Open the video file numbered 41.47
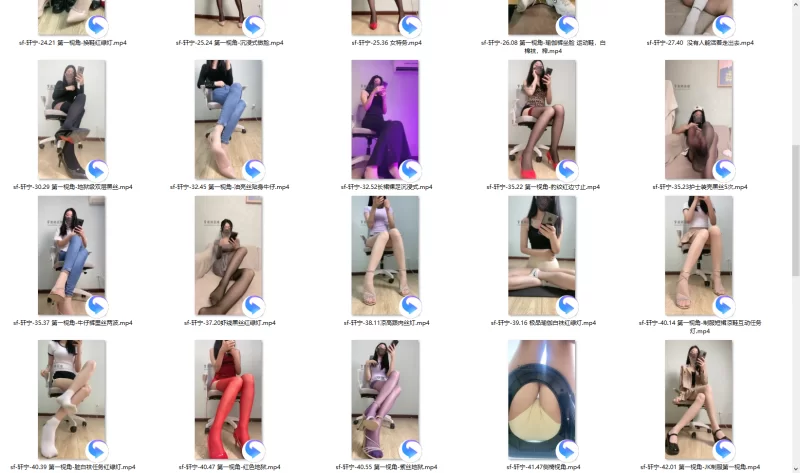Screen dimensions: 800x473 point(542,400)
